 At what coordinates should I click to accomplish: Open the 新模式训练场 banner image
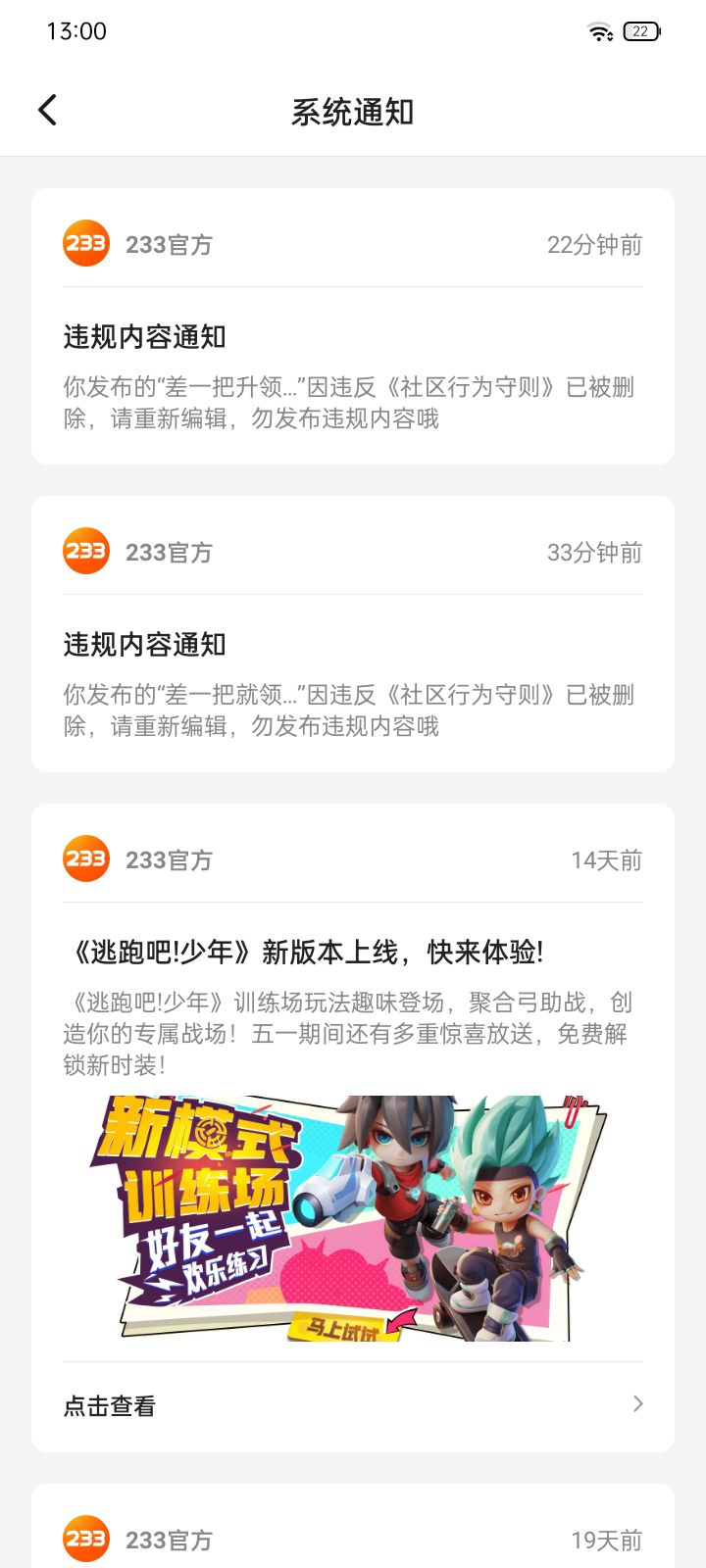tap(353, 1218)
